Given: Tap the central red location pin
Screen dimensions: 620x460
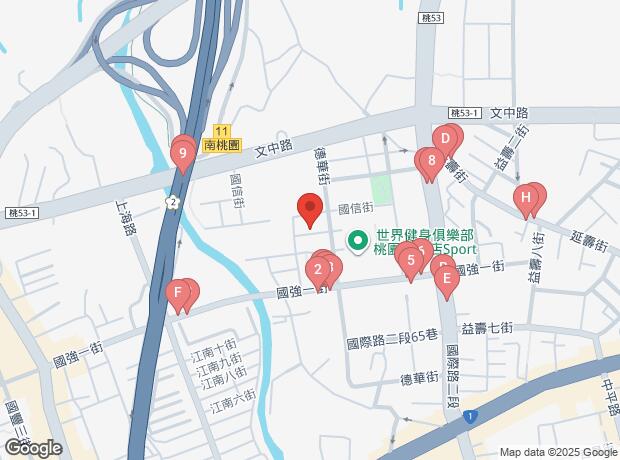Looking at the screenshot, I should click(x=310, y=210).
